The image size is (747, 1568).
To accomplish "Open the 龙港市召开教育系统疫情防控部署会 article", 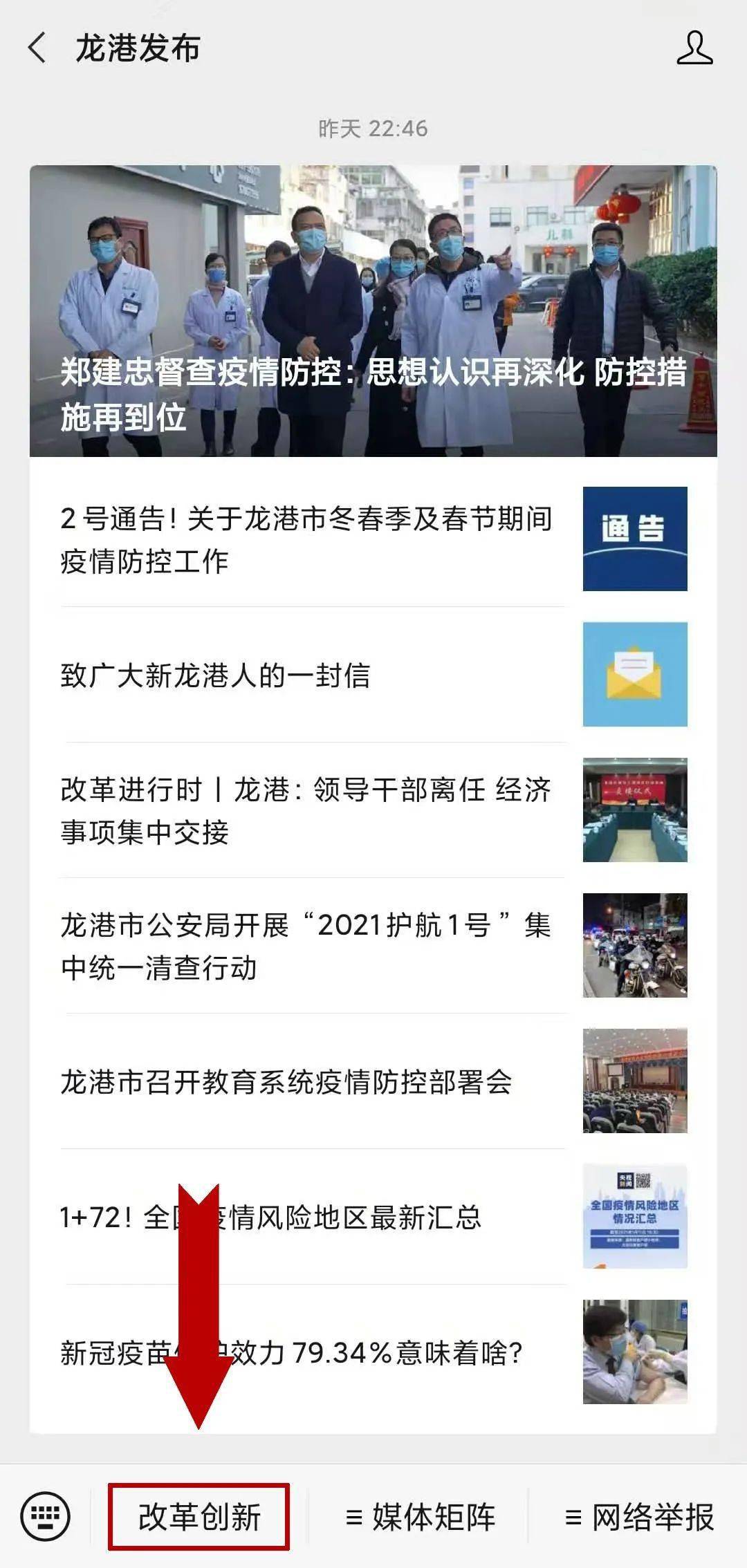I will pos(373,1081).
